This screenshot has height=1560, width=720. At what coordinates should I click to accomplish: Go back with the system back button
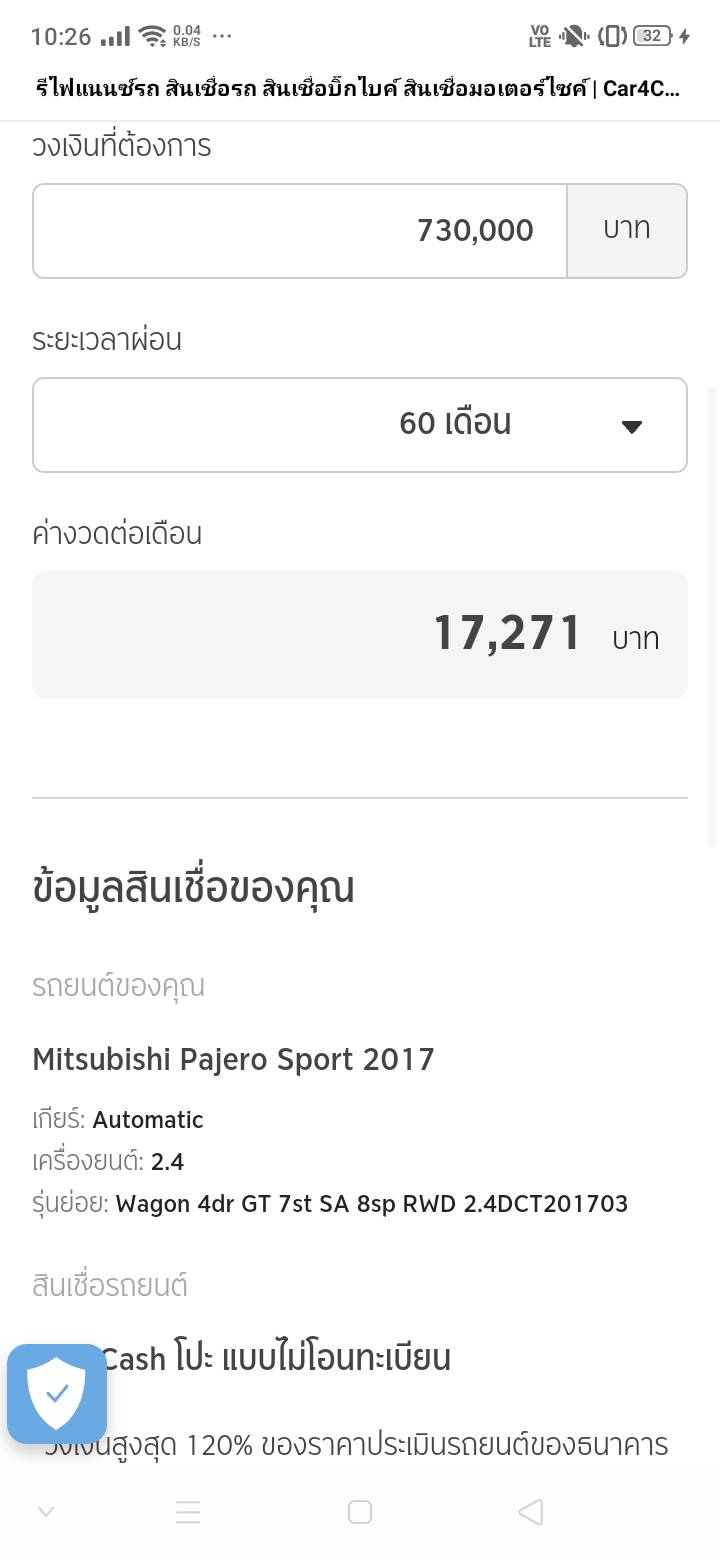point(531,1512)
